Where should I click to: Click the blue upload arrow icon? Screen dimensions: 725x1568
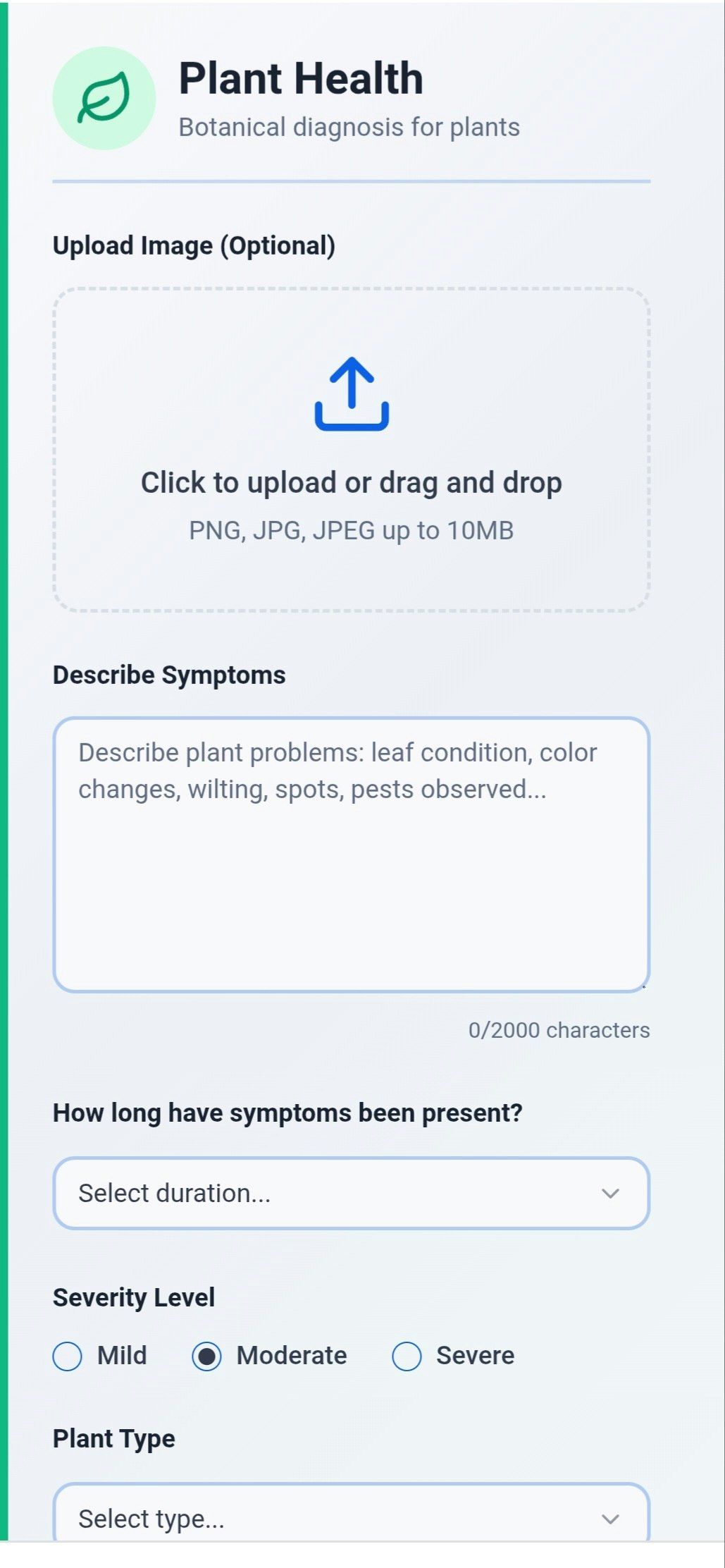point(352,395)
